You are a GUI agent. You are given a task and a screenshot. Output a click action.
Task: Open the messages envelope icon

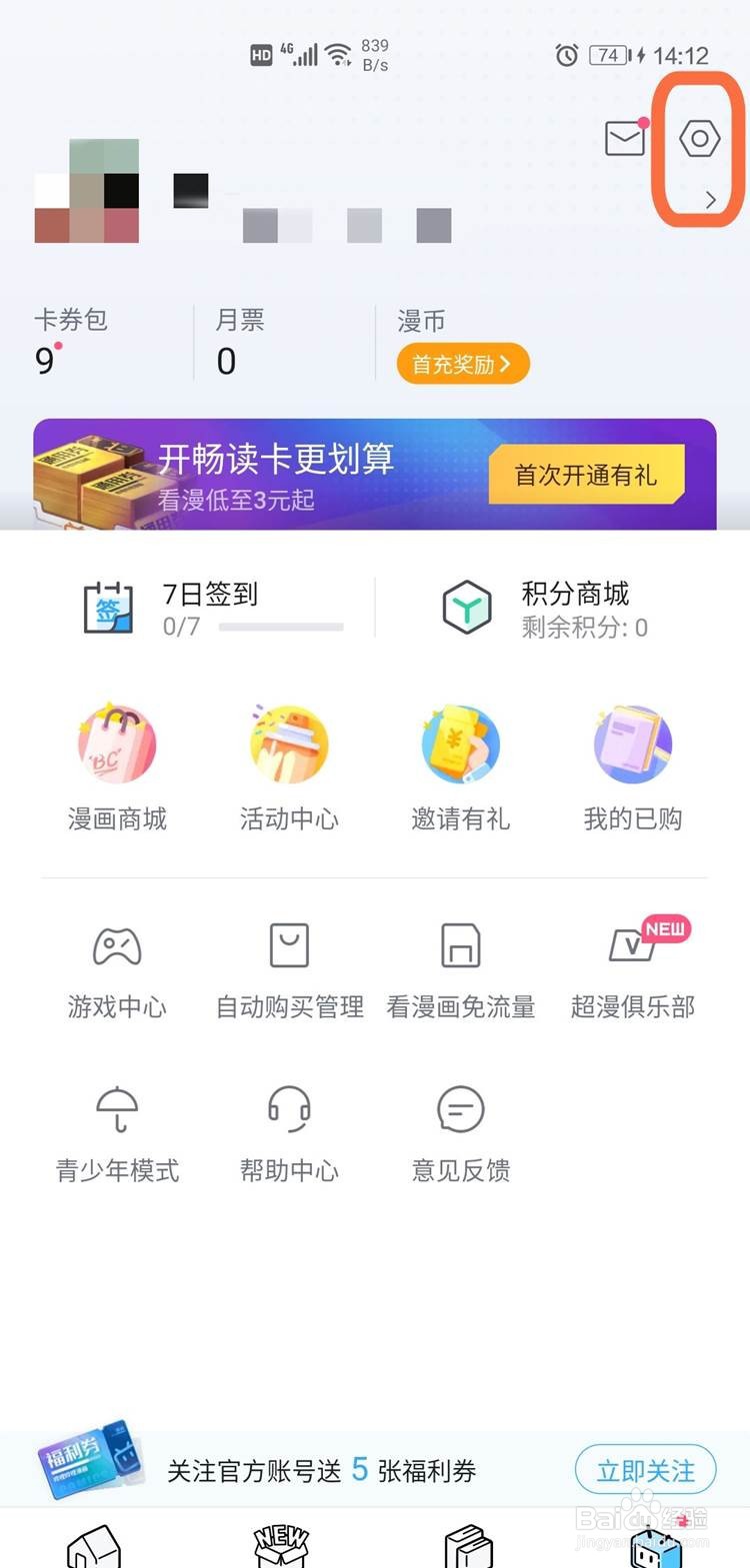626,138
